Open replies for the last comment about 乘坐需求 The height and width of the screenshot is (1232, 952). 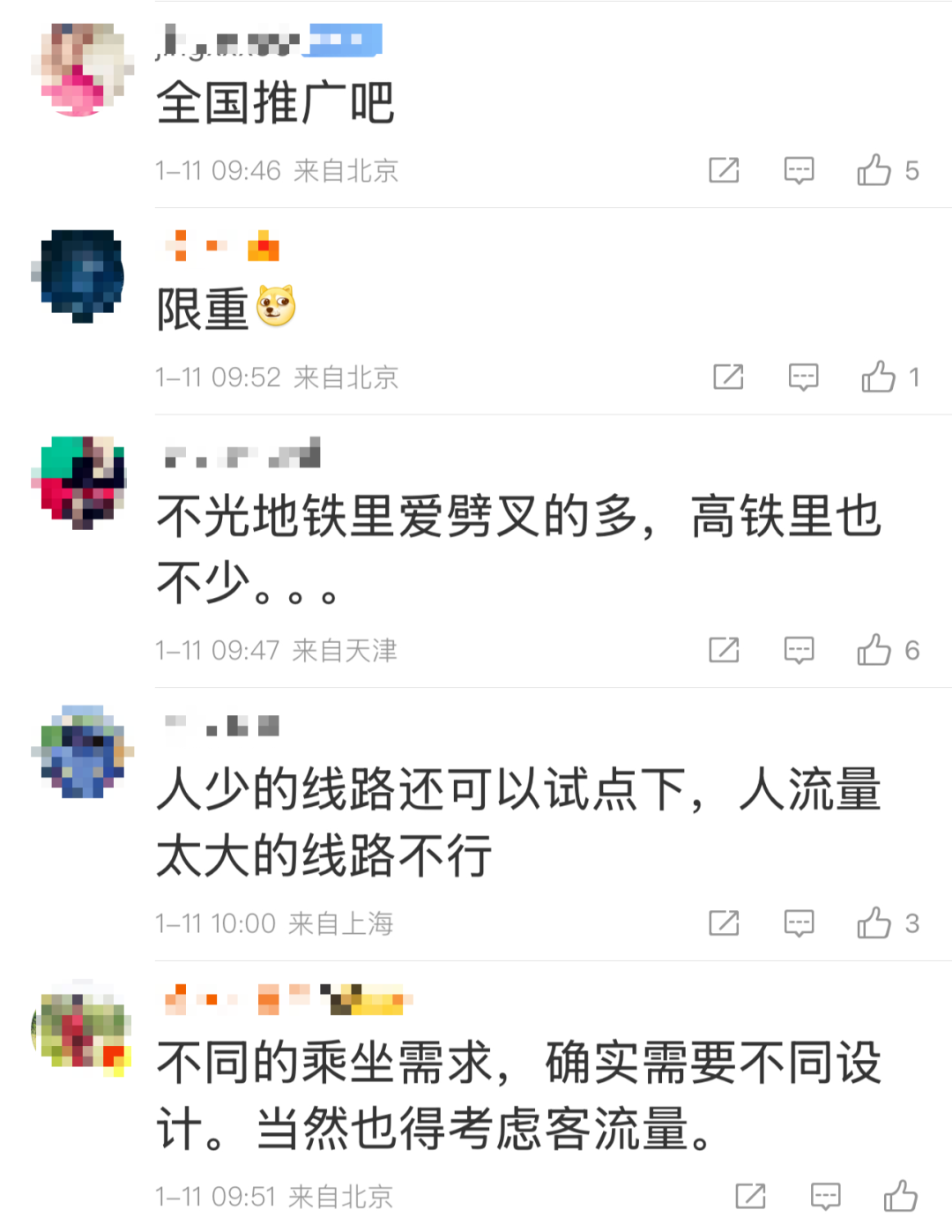tap(825, 1198)
